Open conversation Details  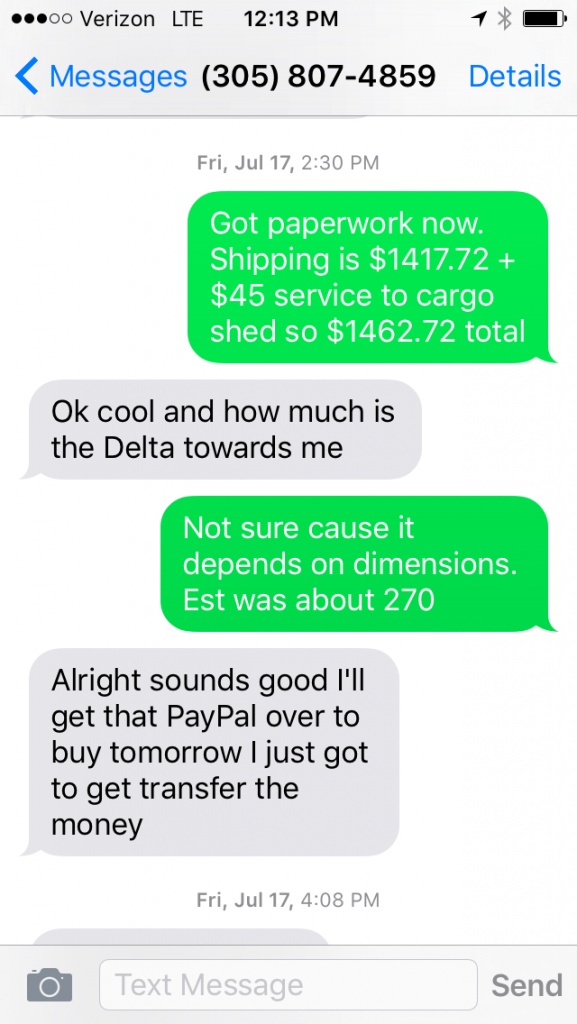click(x=514, y=76)
